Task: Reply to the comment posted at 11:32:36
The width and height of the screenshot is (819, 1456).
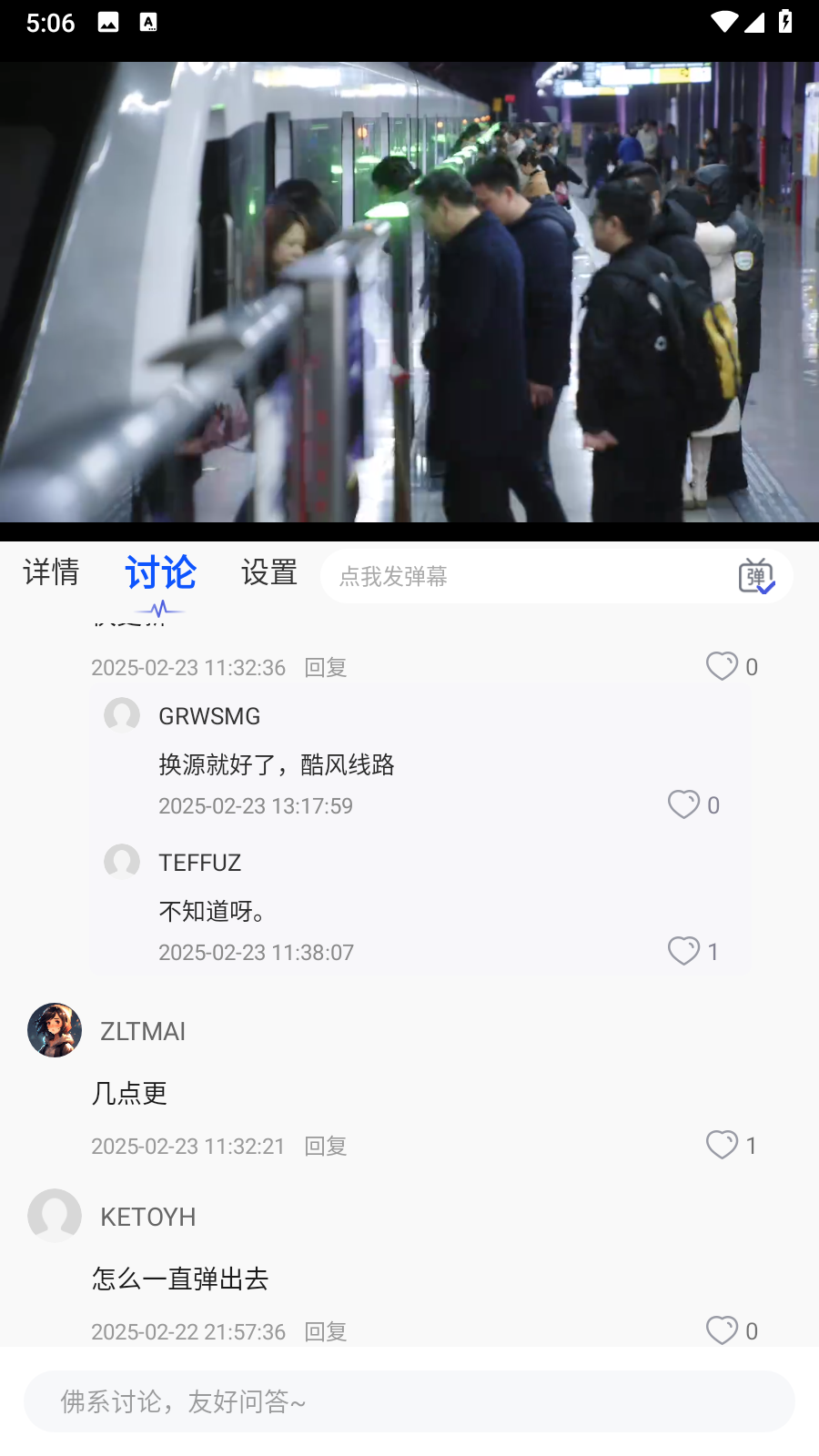Action: pyautogui.click(x=325, y=668)
